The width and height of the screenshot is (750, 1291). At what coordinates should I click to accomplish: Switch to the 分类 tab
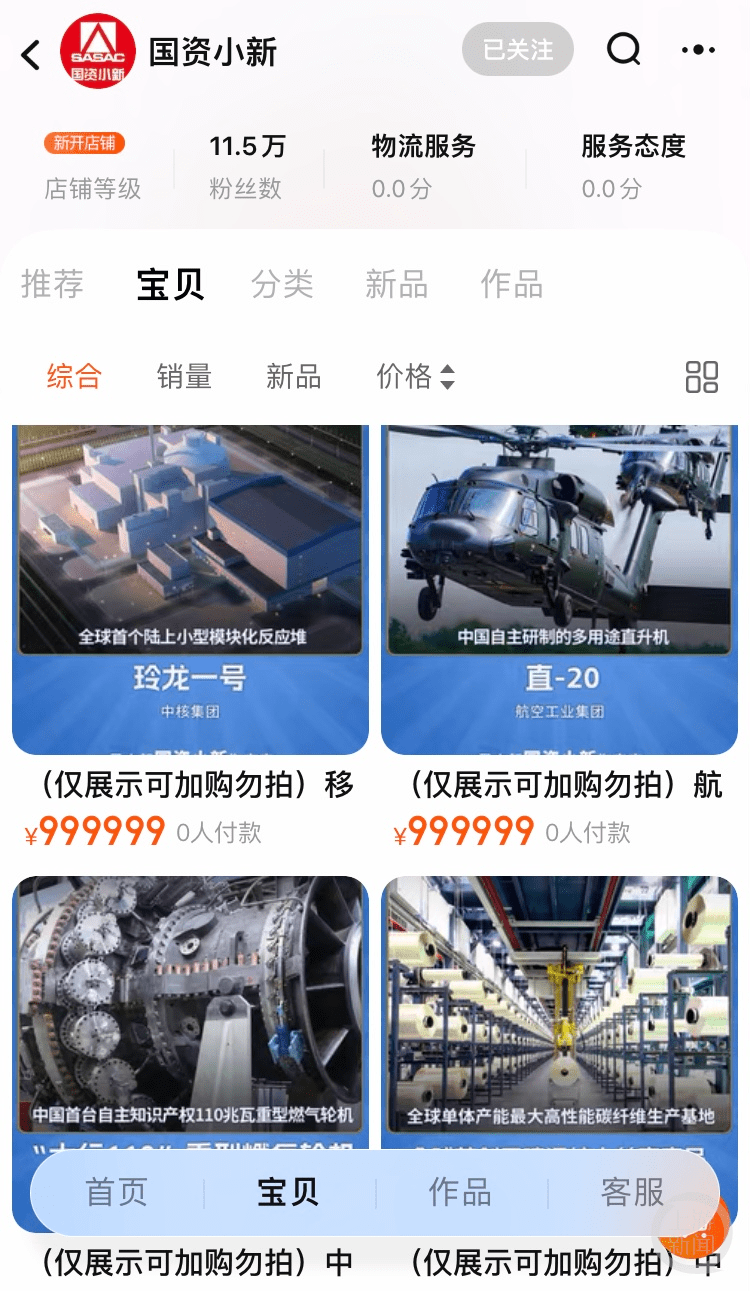tap(282, 284)
